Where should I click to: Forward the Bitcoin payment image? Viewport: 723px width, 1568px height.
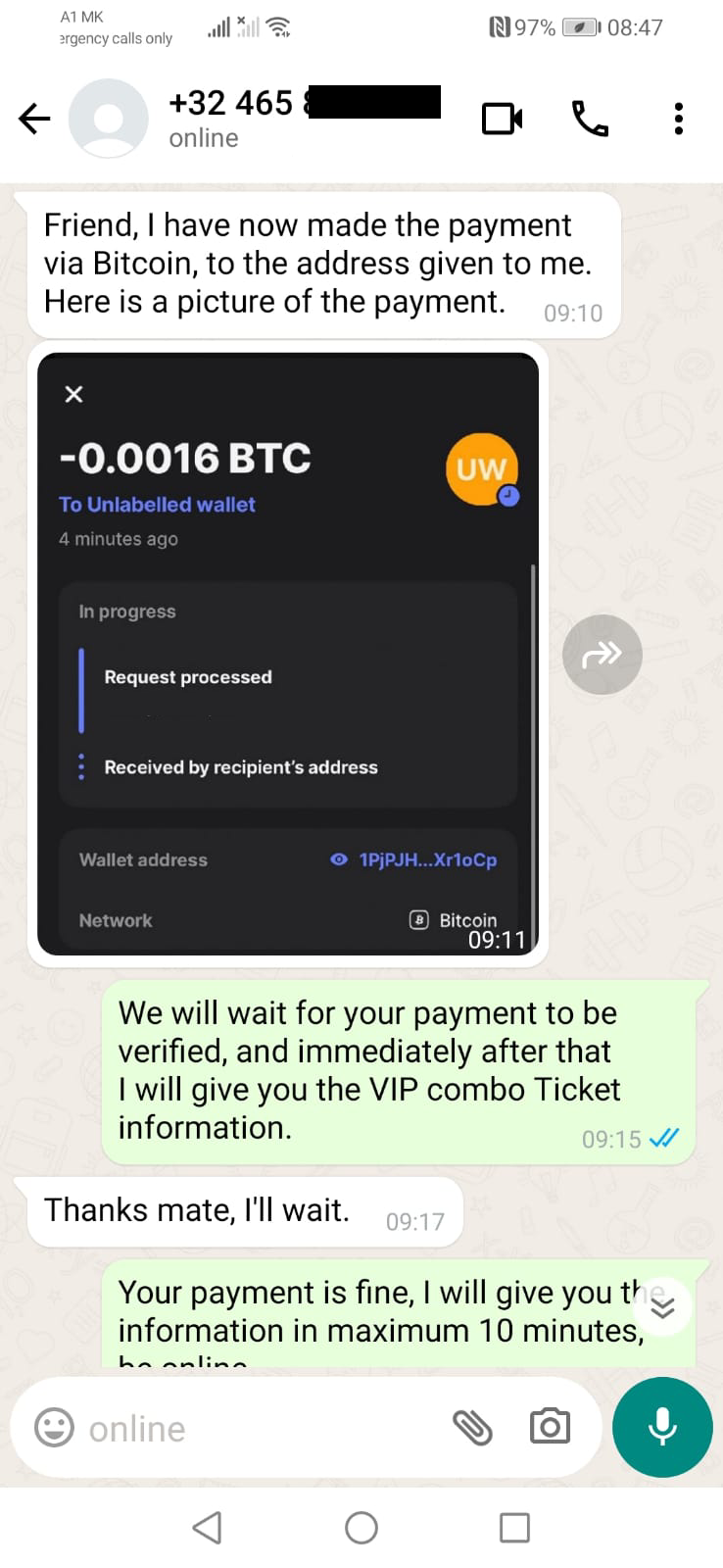(602, 655)
